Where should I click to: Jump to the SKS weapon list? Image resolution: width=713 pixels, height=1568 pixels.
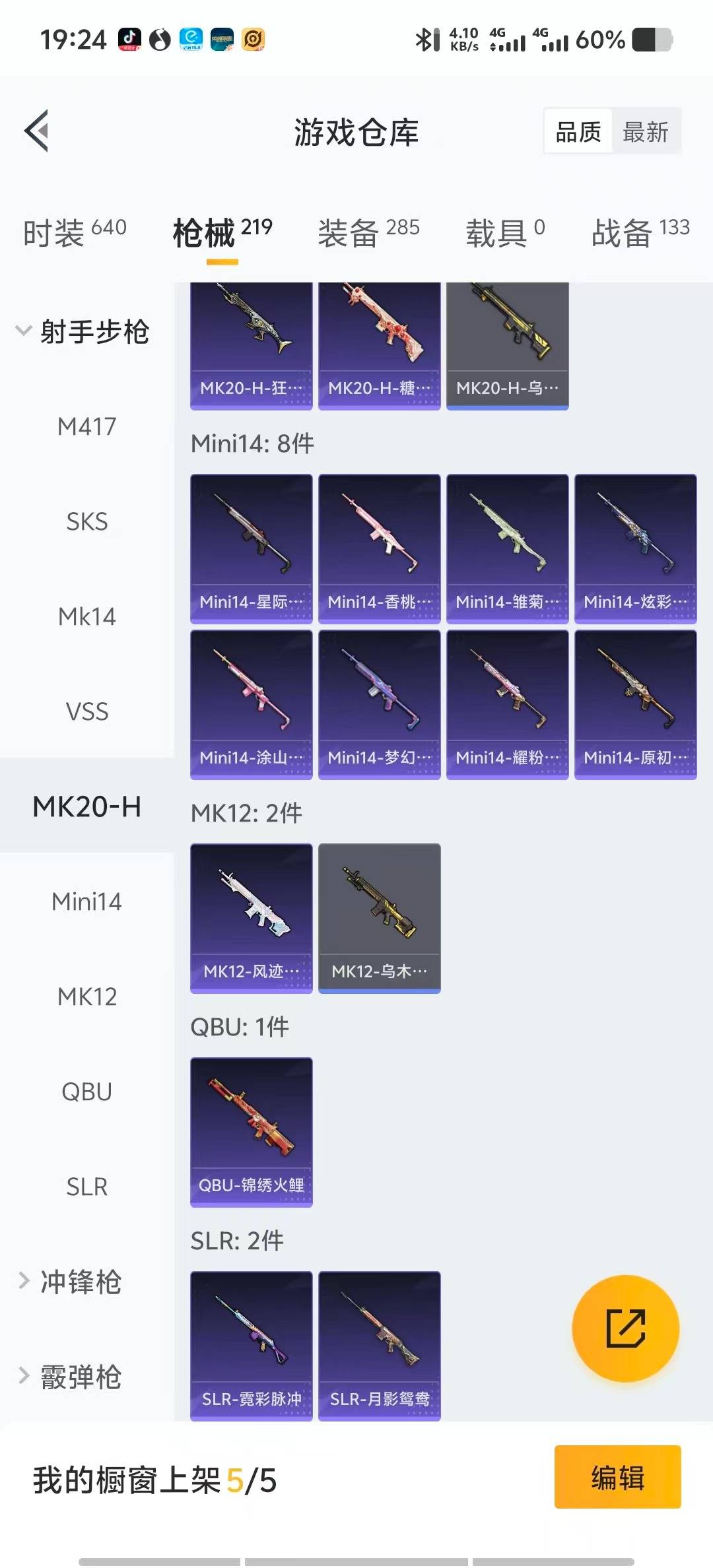(86, 521)
